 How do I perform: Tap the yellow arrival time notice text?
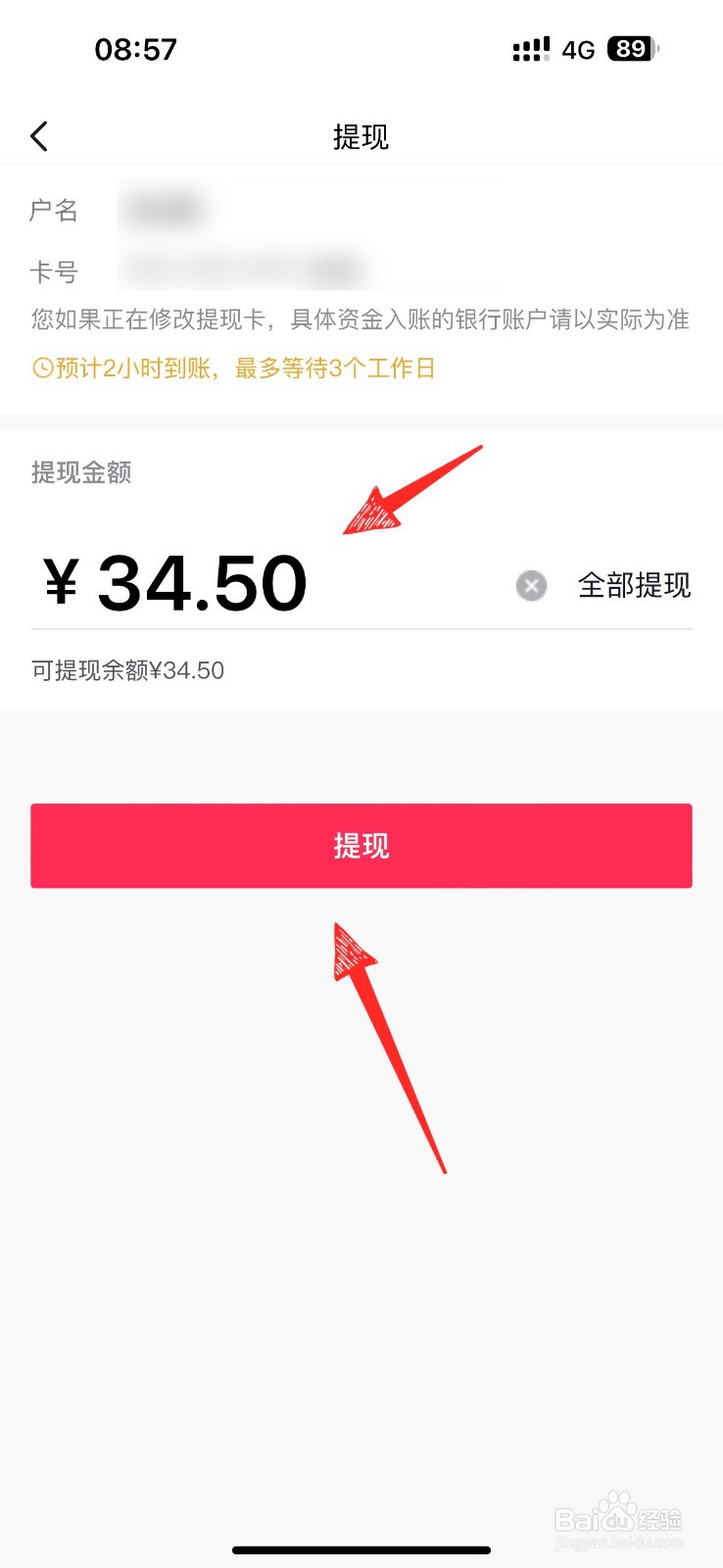click(x=235, y=367)
